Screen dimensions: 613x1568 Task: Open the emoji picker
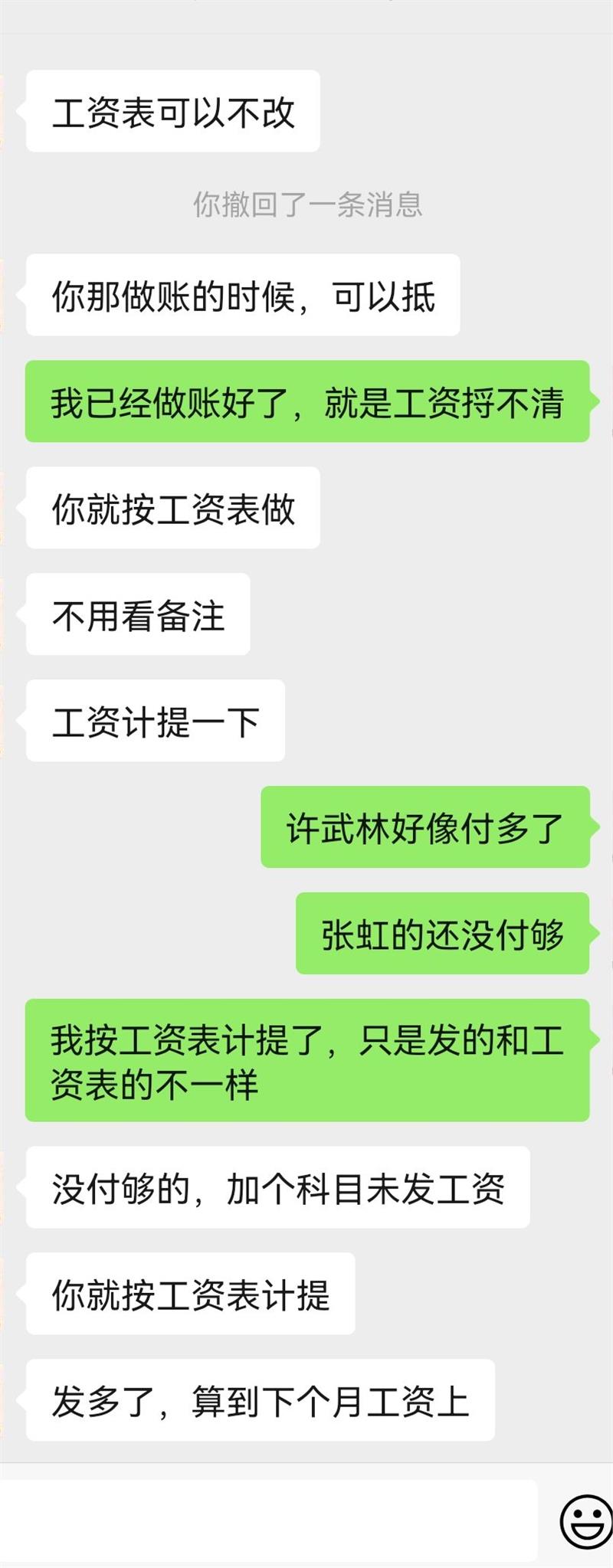click(586, 1521)
